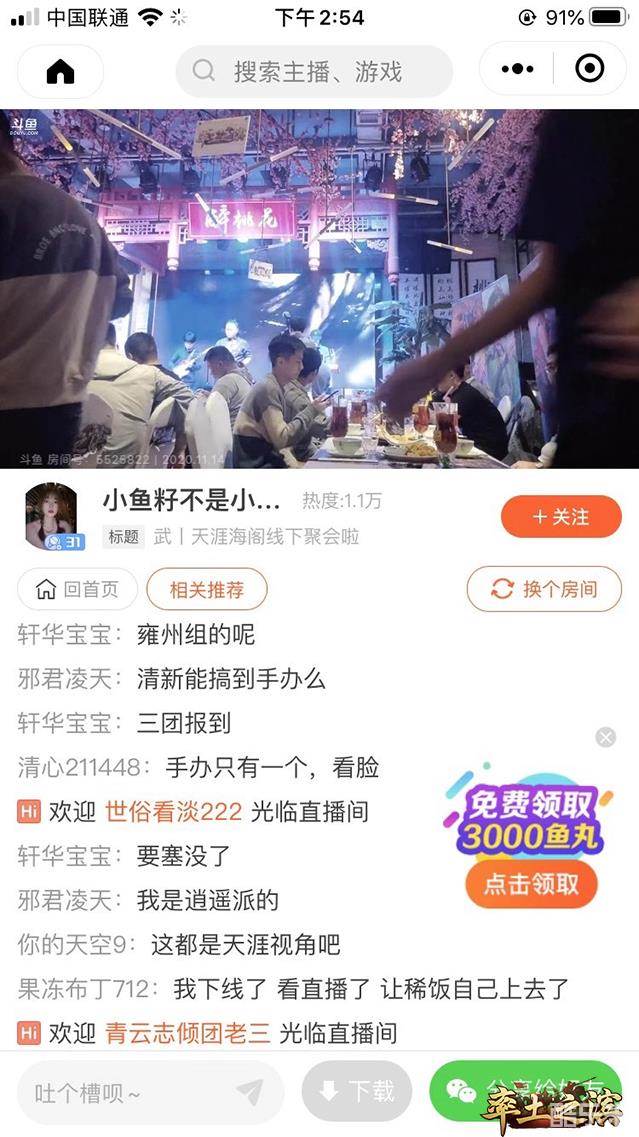Follow the streamer with the 关注 button
The image size is (639, 1137).
[x=561, y=517]
